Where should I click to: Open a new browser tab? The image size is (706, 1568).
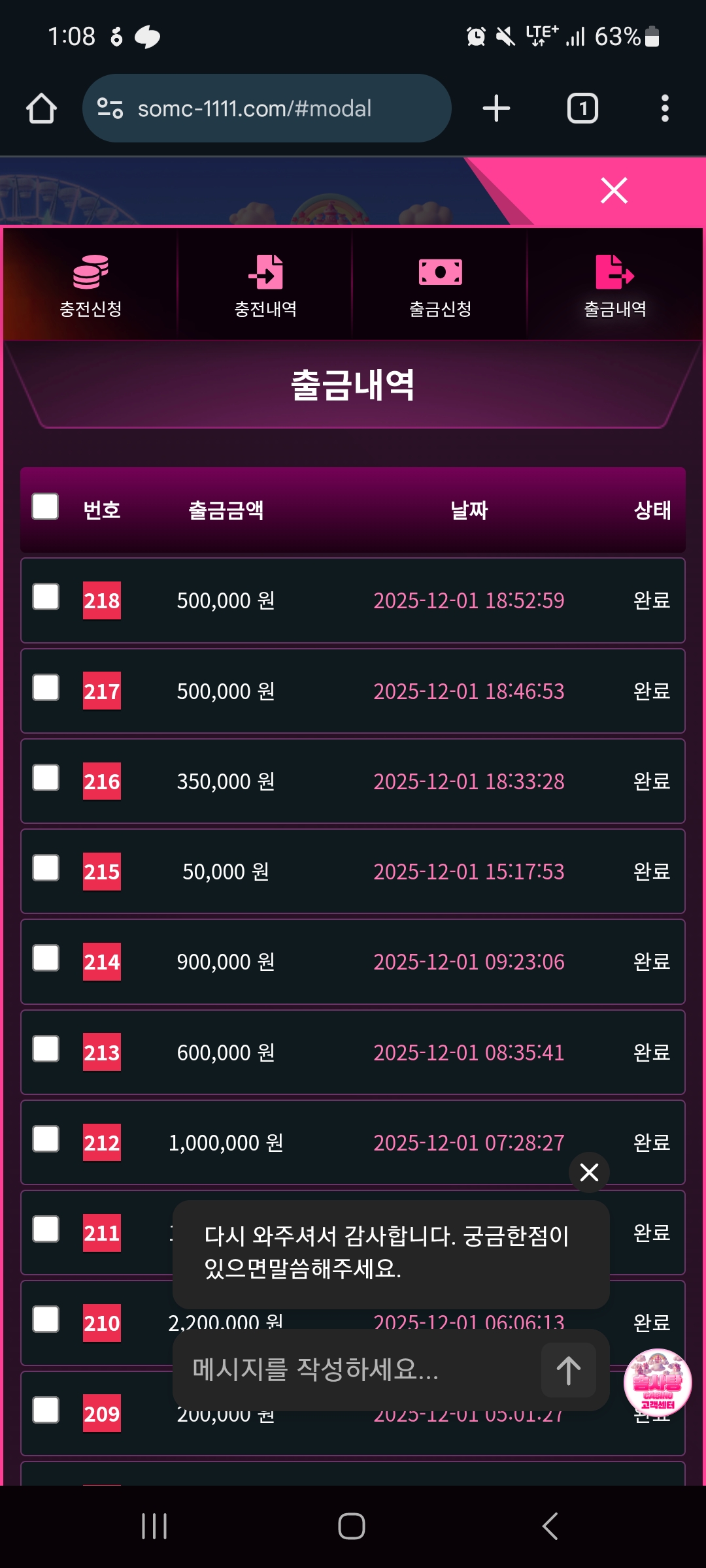[496, 108]
